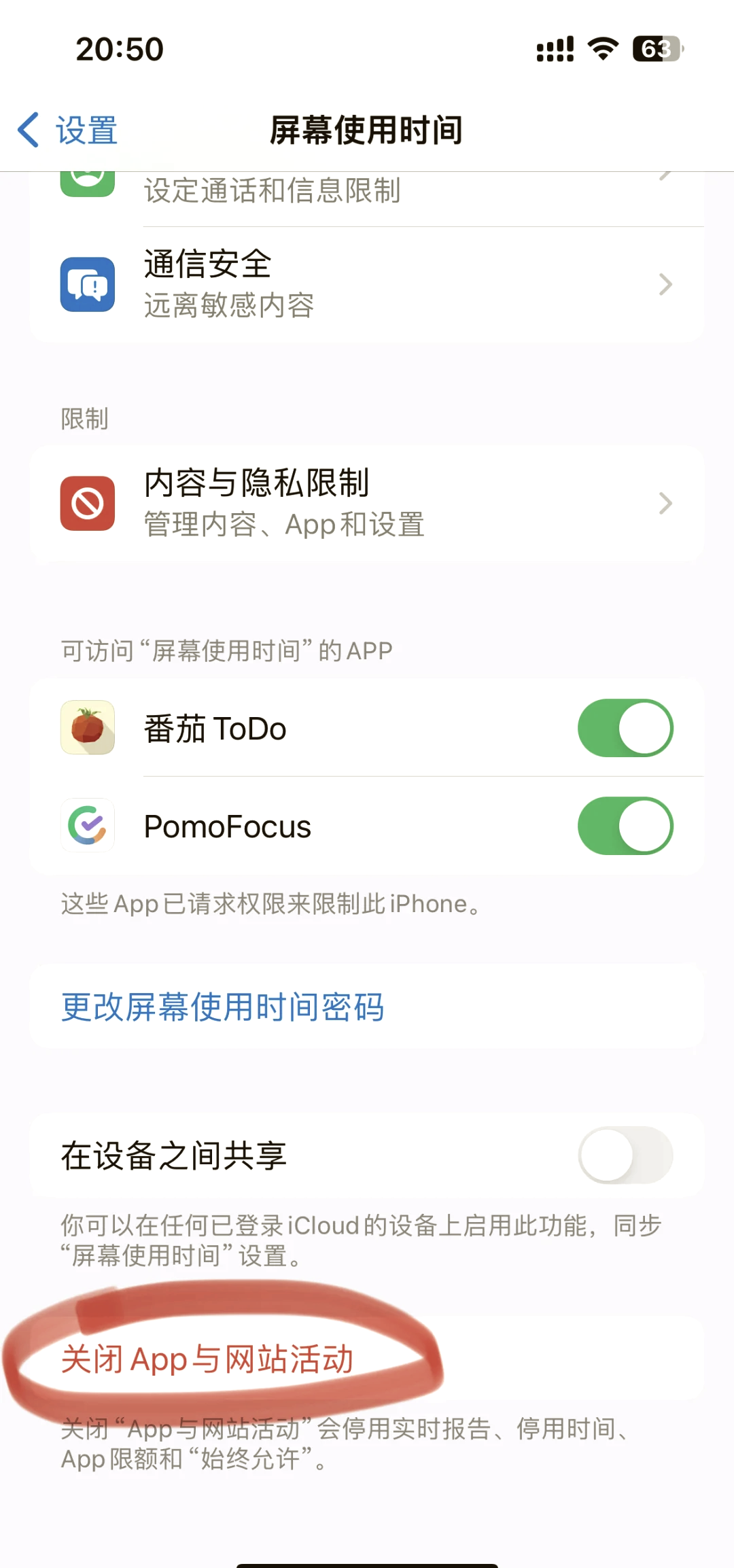Tap the PomoFocus app icon
Screen dimensions: 734x1568
pos(87,826)
